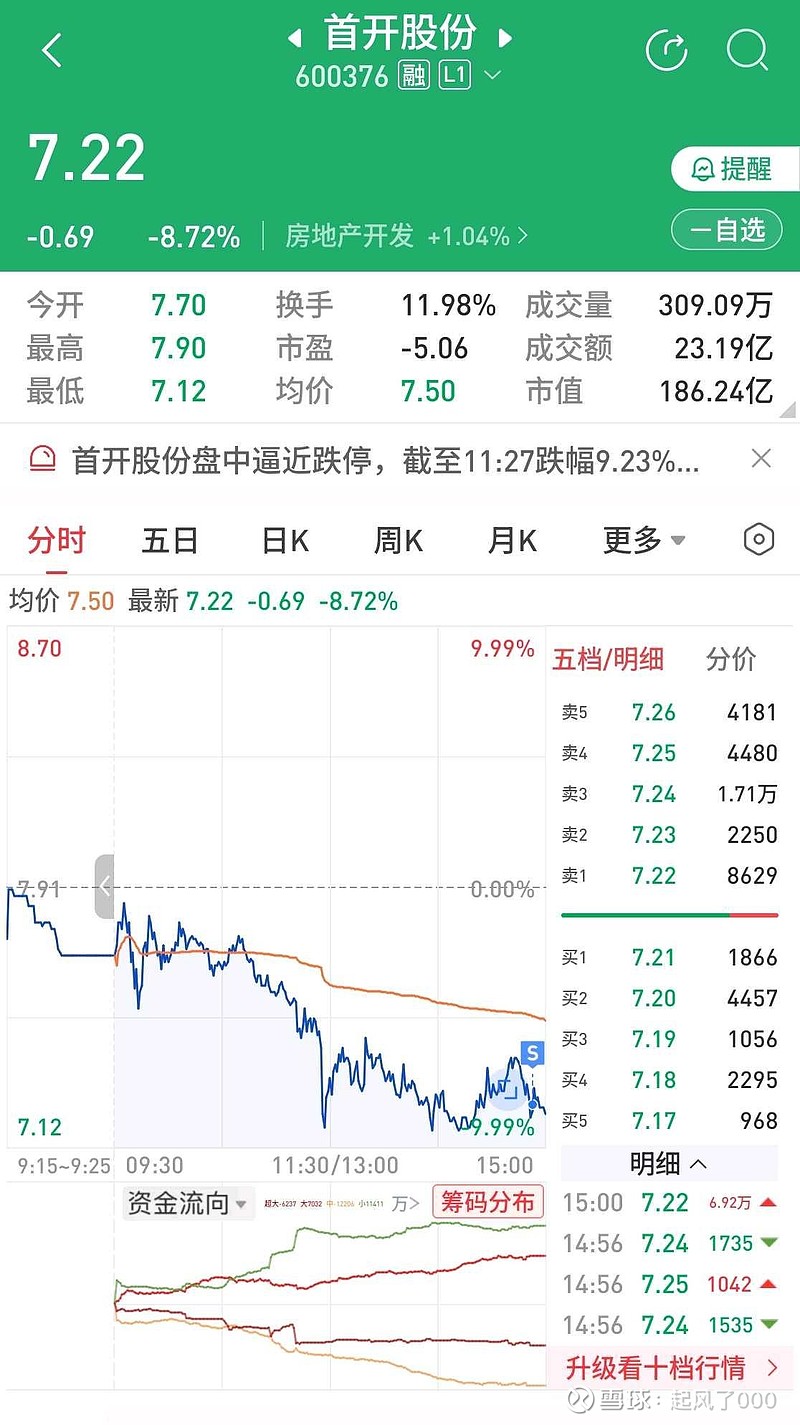Switch to the previous stock
This screenshot has height=1425, width=800.
click(x=294, y=39)
